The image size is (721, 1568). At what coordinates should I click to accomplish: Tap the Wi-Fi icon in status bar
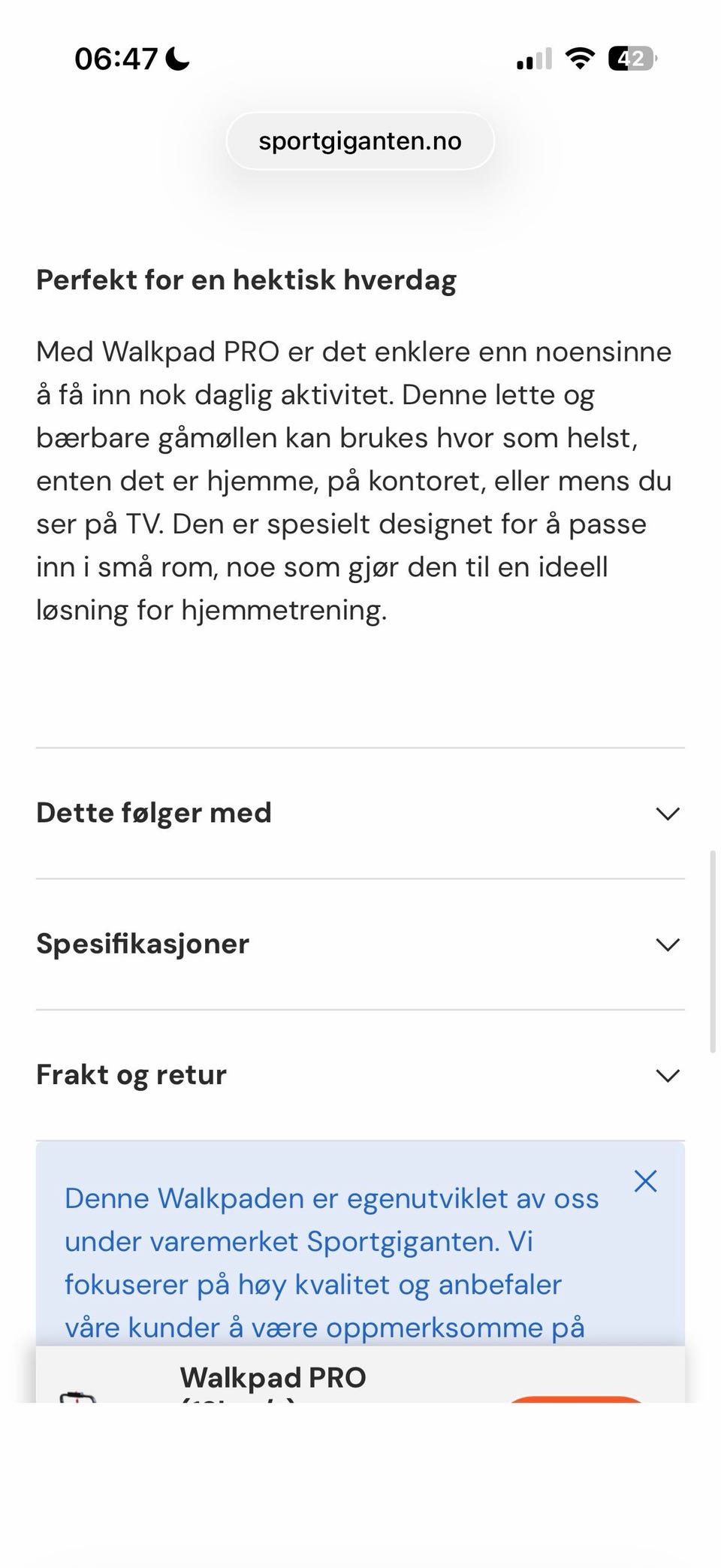578,59
